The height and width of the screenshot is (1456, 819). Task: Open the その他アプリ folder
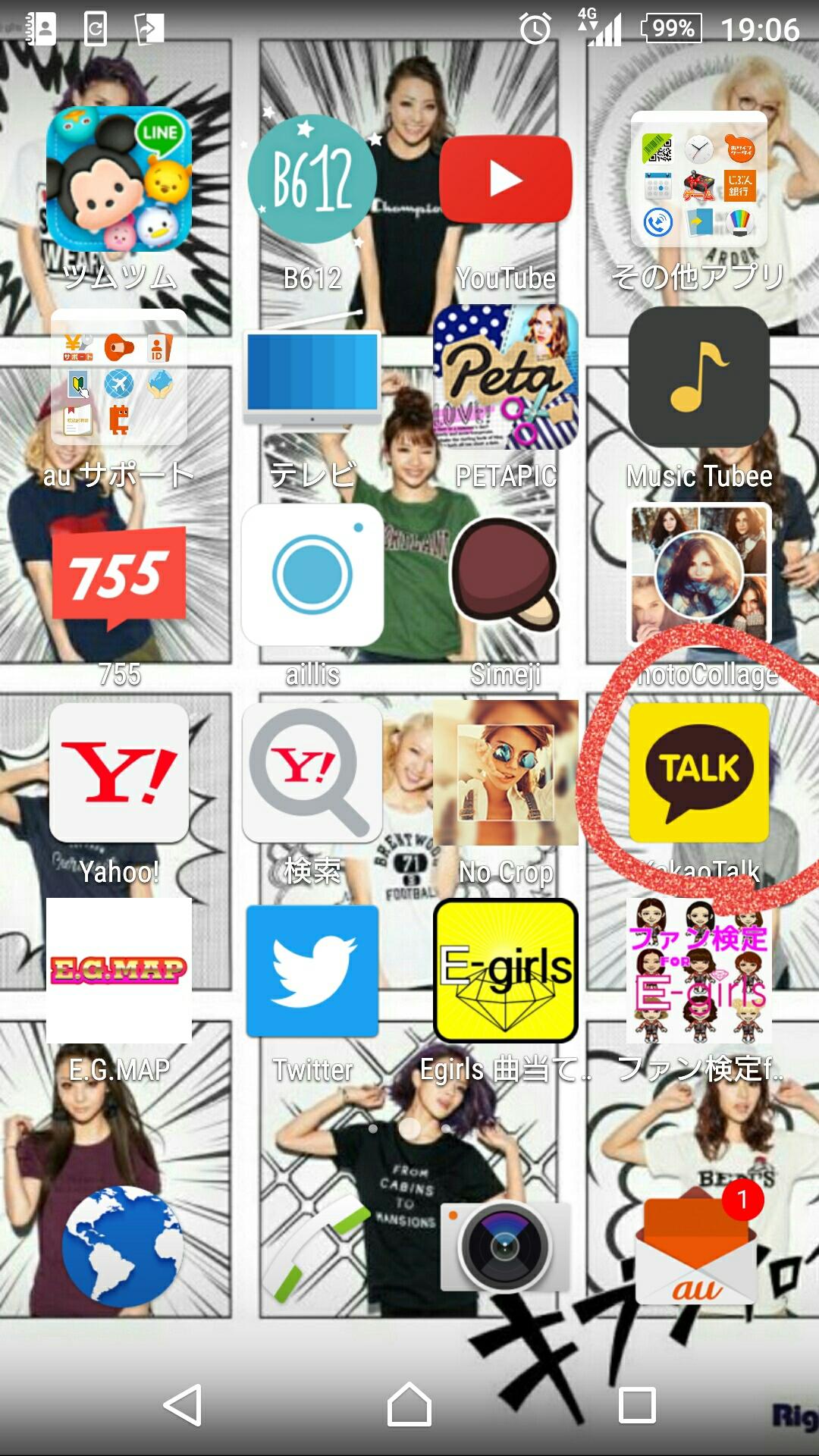click(698, 179)
